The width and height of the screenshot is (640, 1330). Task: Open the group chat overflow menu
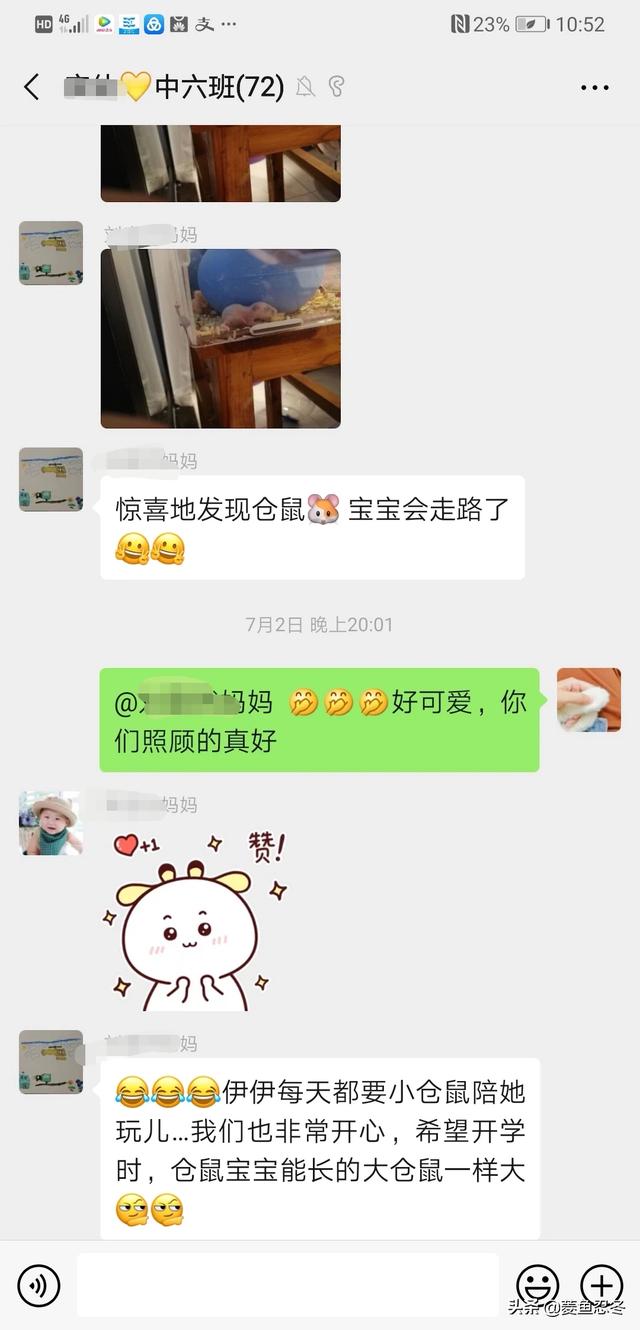point(594,87)
